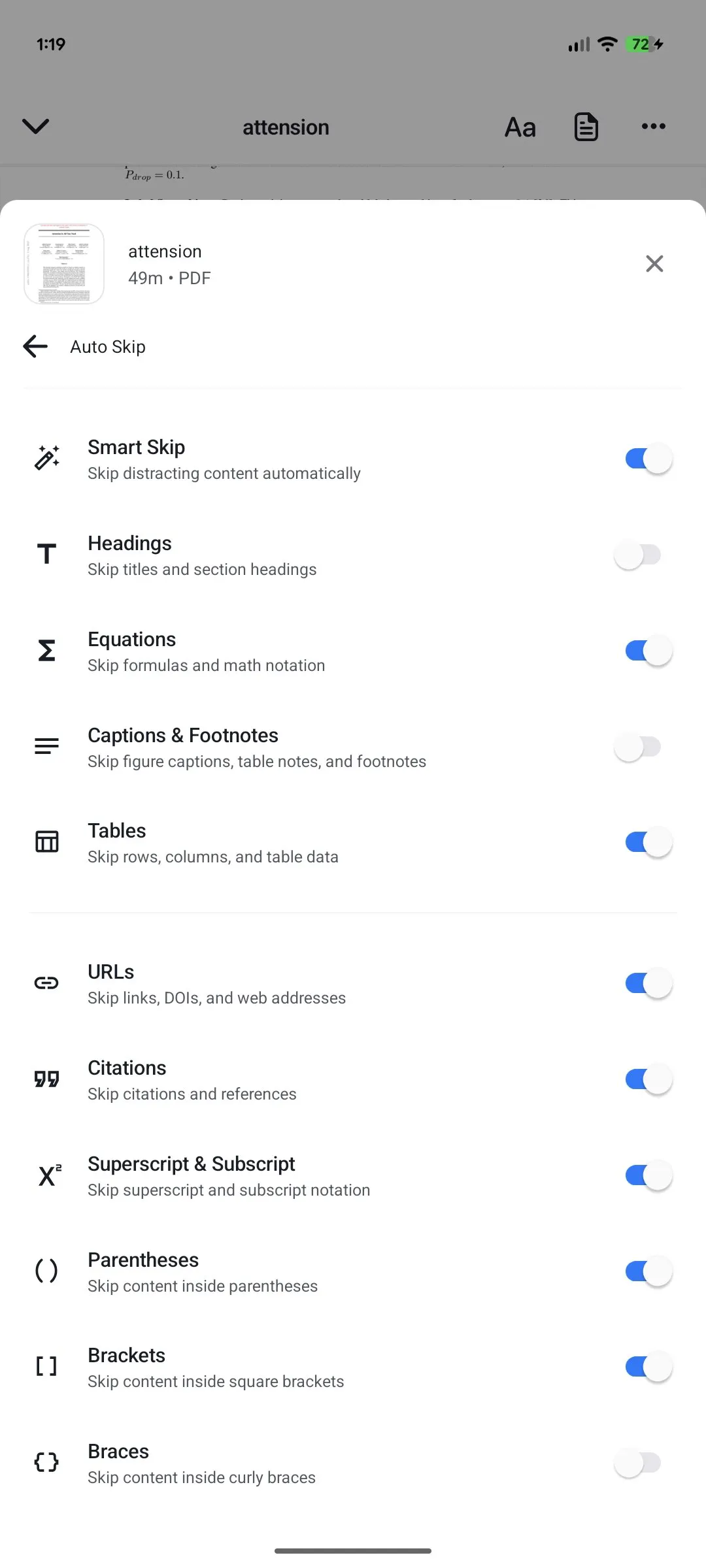706x1568 pixels.
Task: Disable the Brackets skip toggle
Action: point(648,1367)
